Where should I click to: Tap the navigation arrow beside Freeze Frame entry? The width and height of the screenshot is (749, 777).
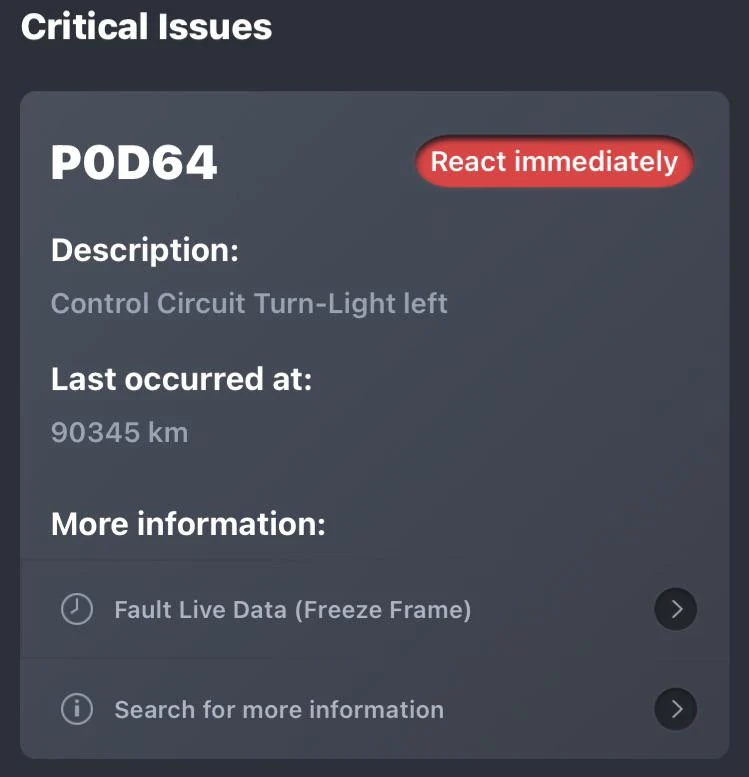tap(676, 609)
